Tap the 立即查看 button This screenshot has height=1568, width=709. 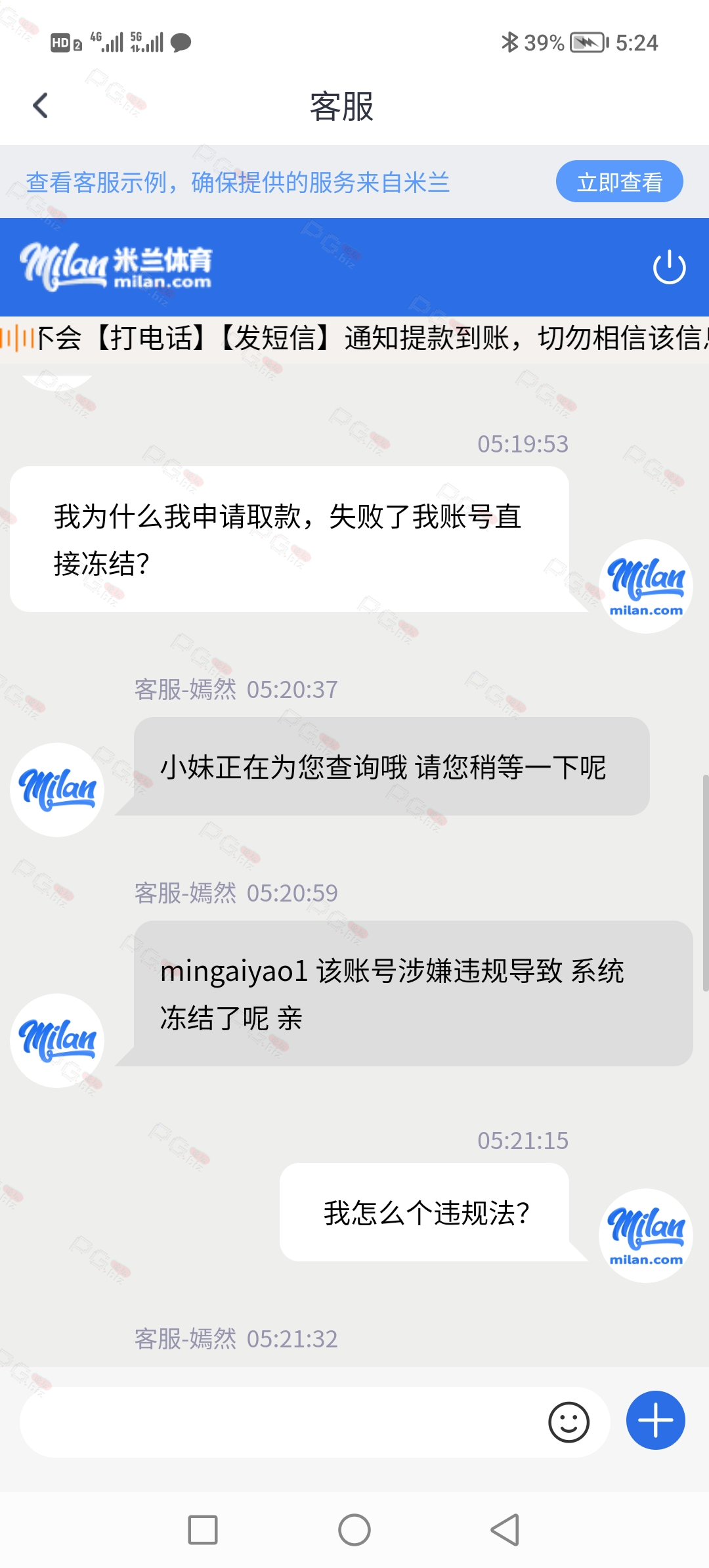coord(619,182)
